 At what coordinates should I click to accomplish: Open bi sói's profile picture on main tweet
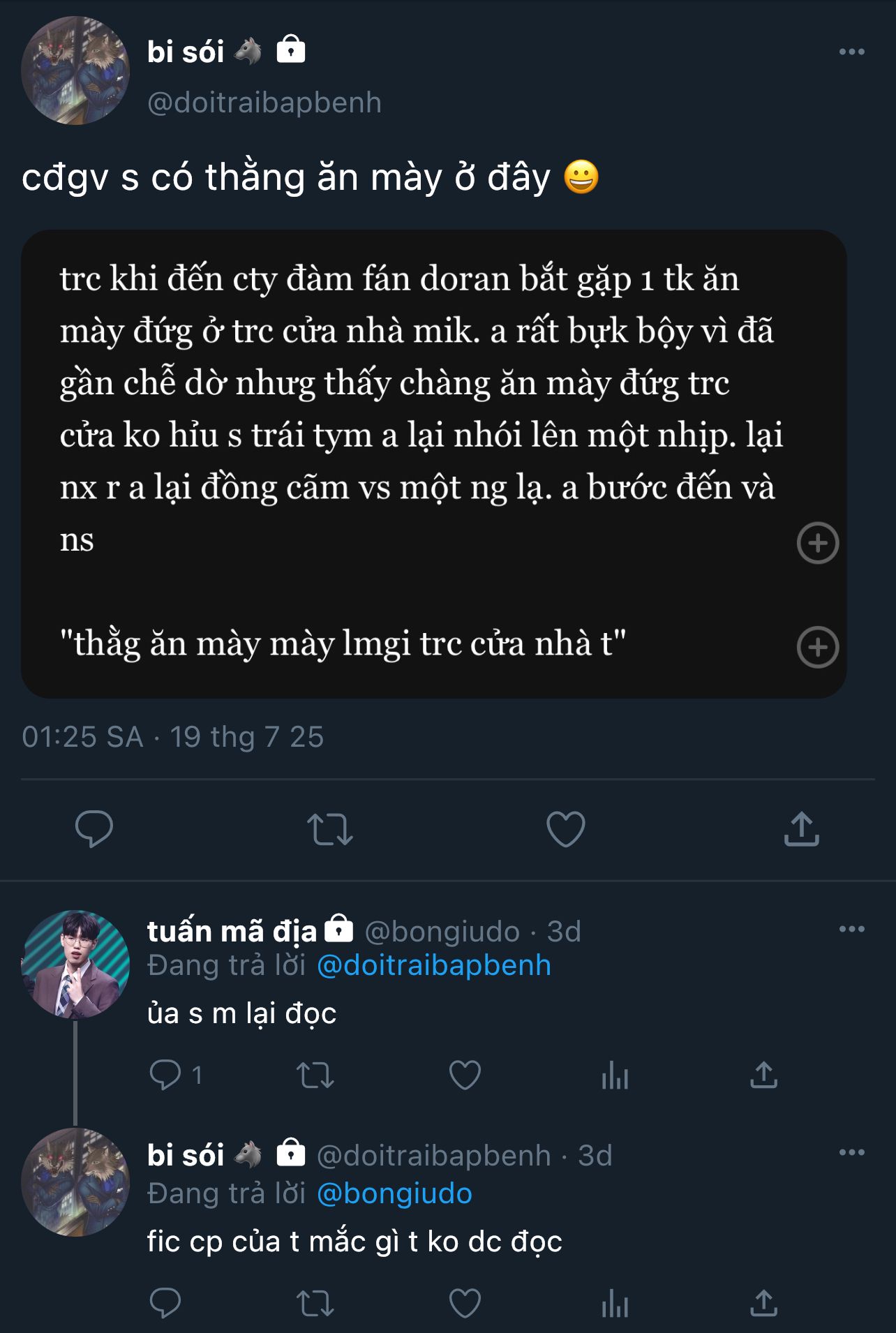coord(75,70)
